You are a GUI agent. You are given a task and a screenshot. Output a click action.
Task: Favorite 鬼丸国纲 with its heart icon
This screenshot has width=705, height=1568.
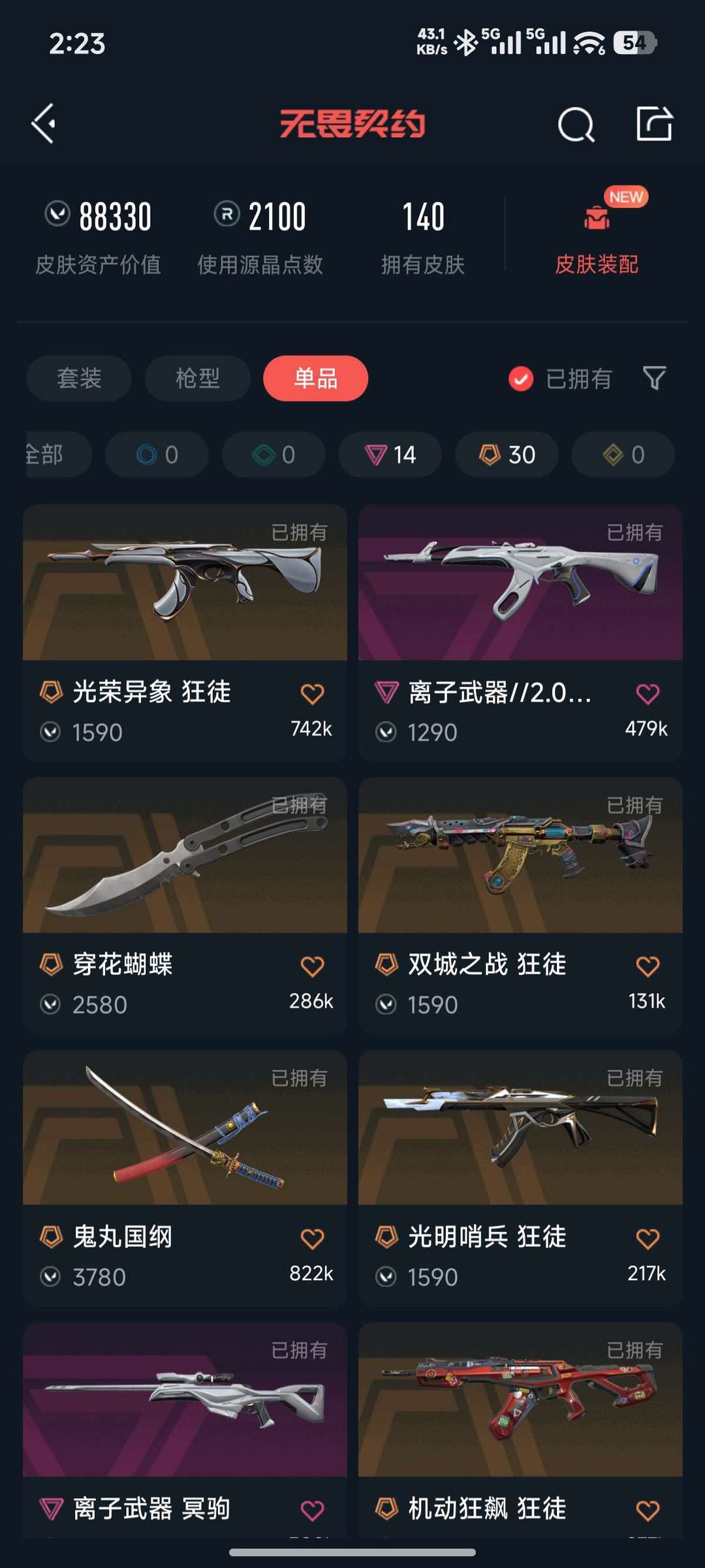(x=313, y=1237)
